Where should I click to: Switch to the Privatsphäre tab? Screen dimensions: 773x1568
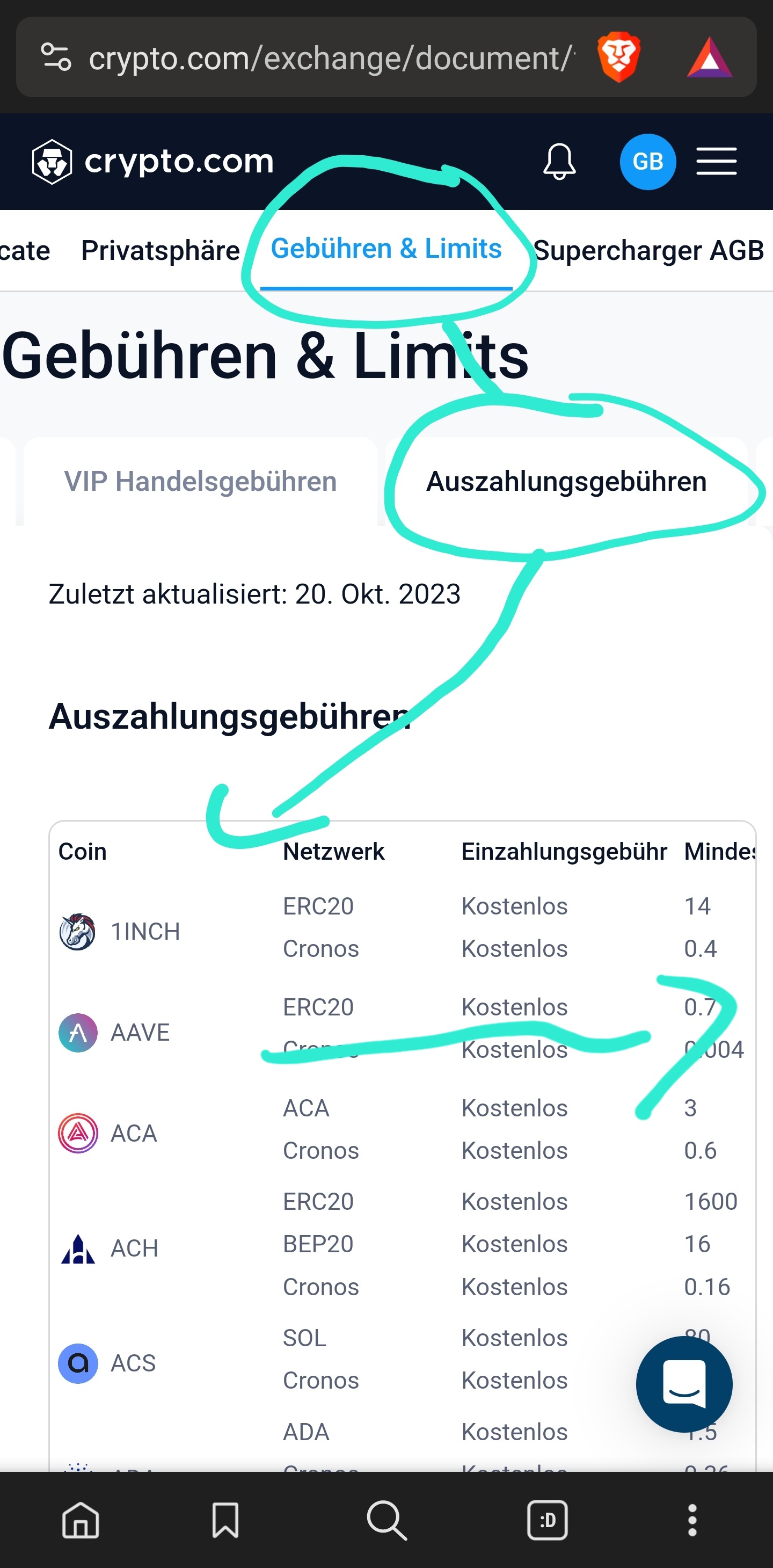[x=161, y=250]
